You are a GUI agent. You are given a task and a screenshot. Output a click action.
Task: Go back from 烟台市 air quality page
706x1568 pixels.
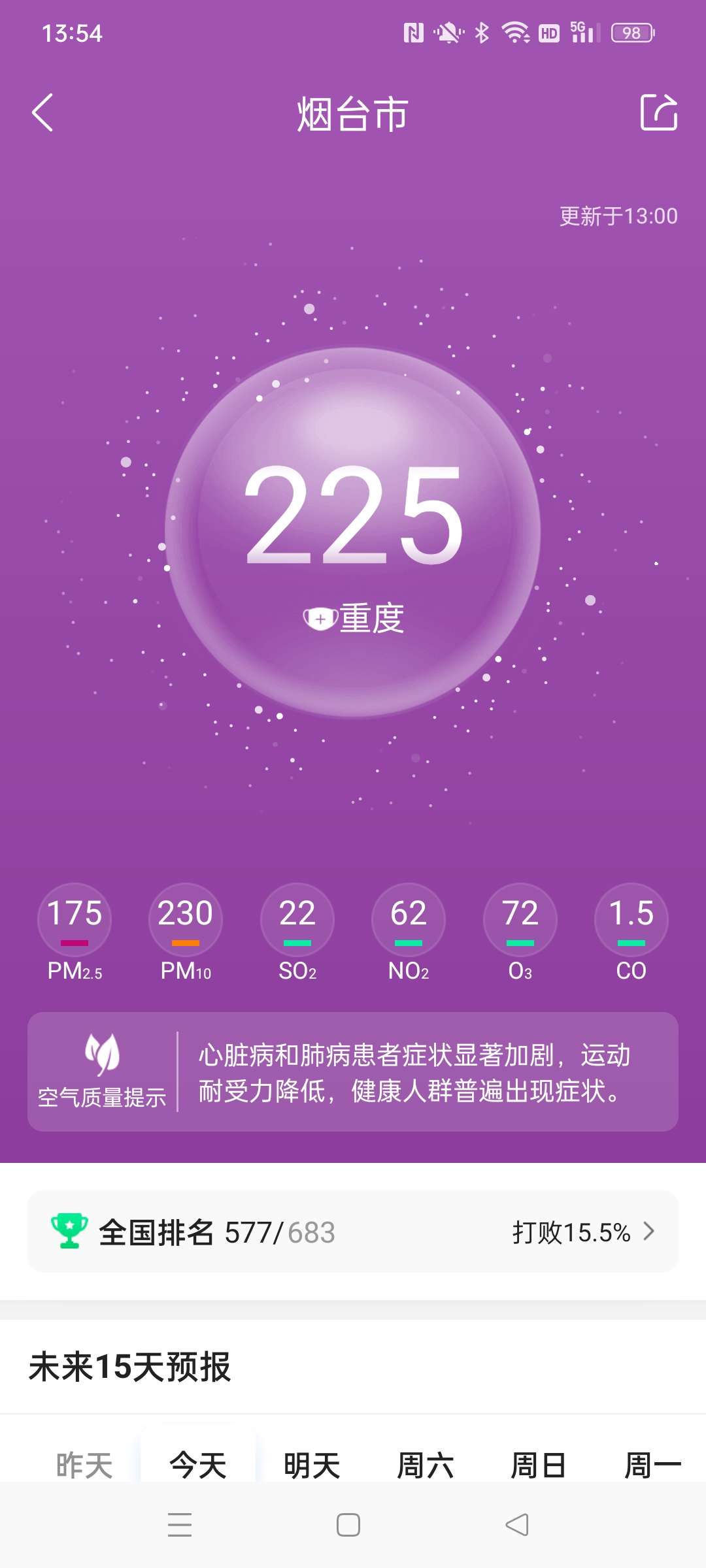pyautogui.click(x=42, y=113)
